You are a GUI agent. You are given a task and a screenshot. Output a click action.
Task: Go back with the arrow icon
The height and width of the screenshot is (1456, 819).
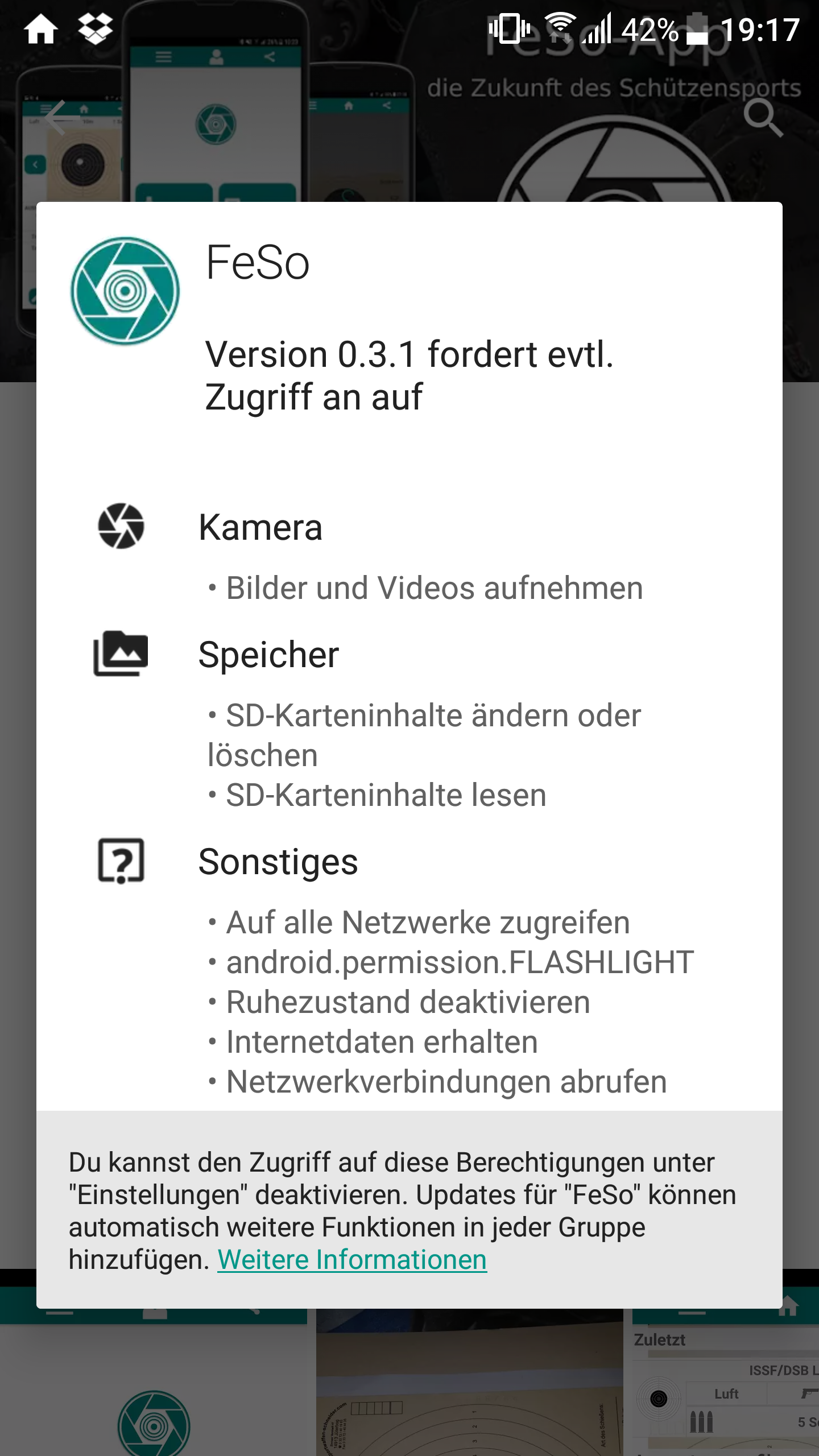pyautogui.click(x=60, y=117)
